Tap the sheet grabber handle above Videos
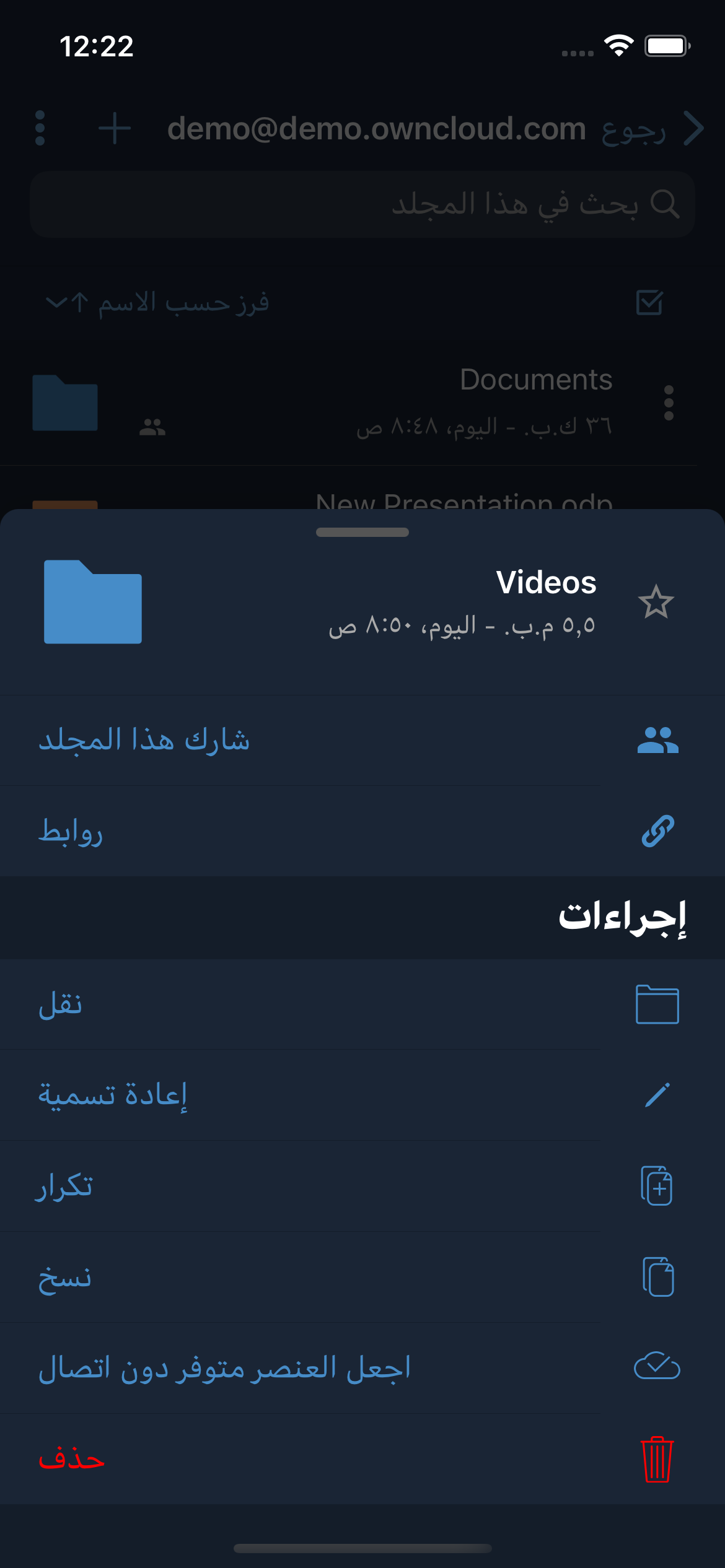 tap(362, 533)
